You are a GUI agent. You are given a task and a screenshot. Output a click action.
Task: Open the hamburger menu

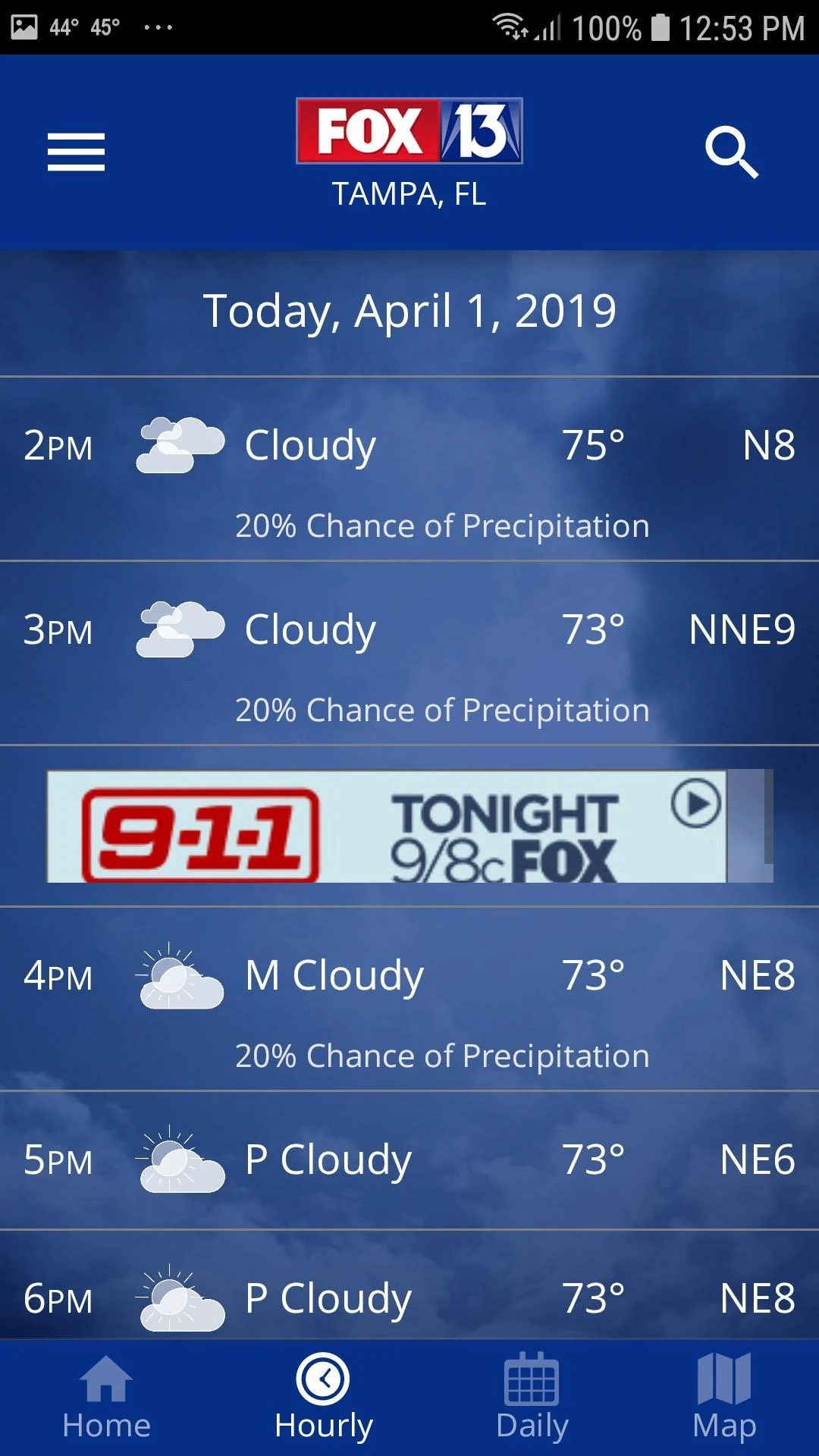(x=76, y=152)
